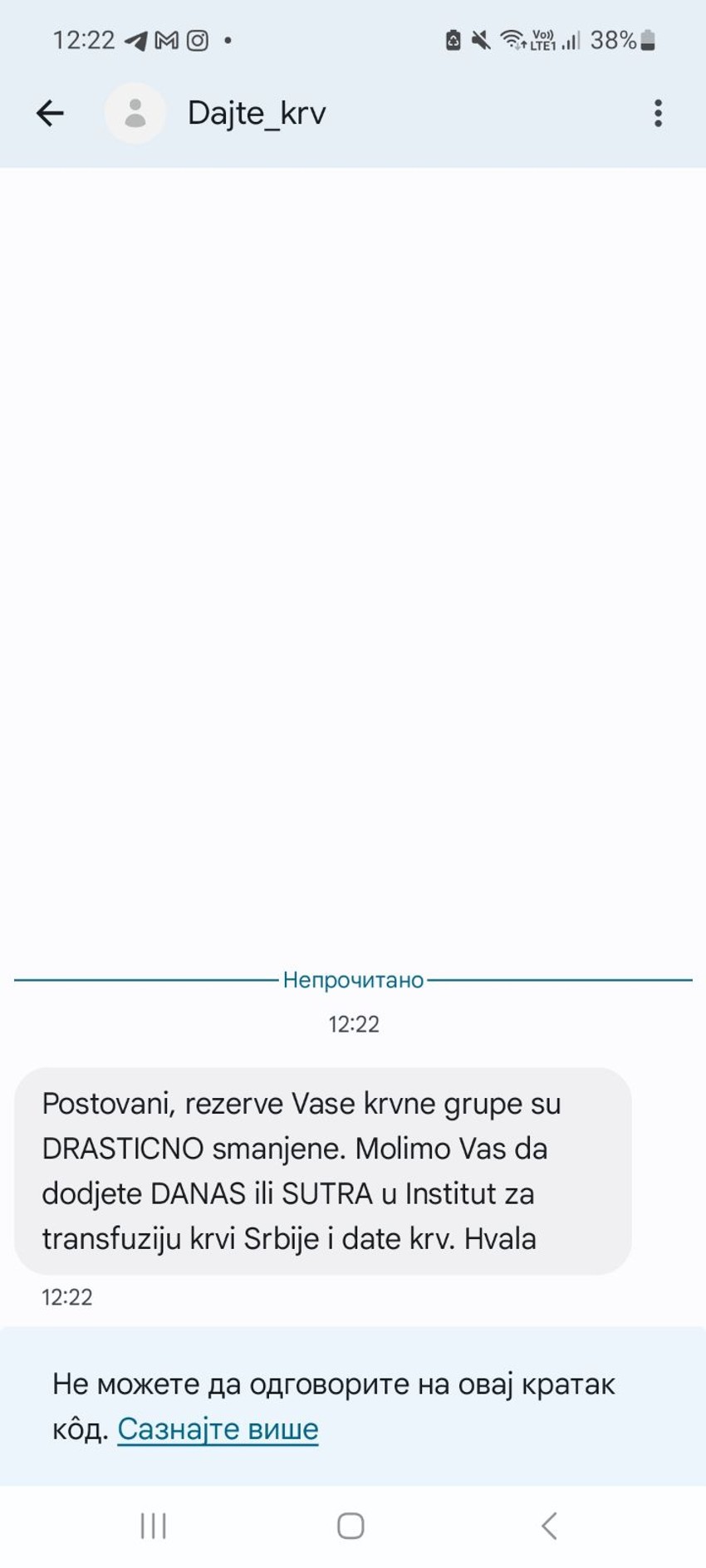The height and width of the screenshot is (1568, 706).
Task: Tap the Непрочитано unread divider
Action: pos(352,980)
